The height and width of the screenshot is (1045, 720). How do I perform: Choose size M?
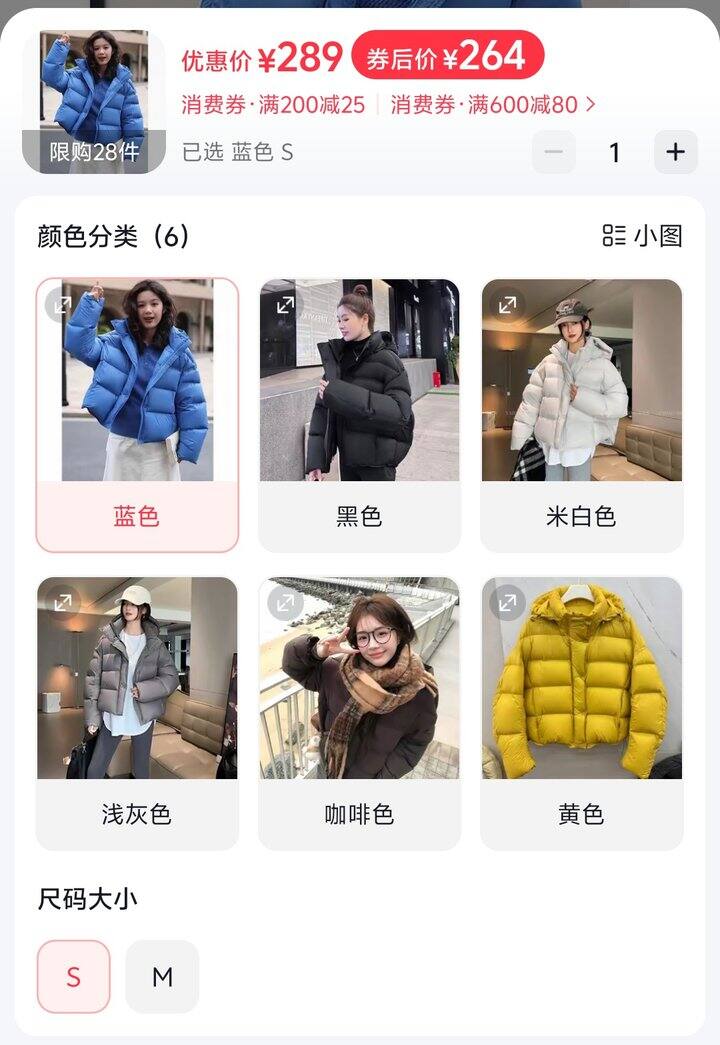(x=162, y=977)
